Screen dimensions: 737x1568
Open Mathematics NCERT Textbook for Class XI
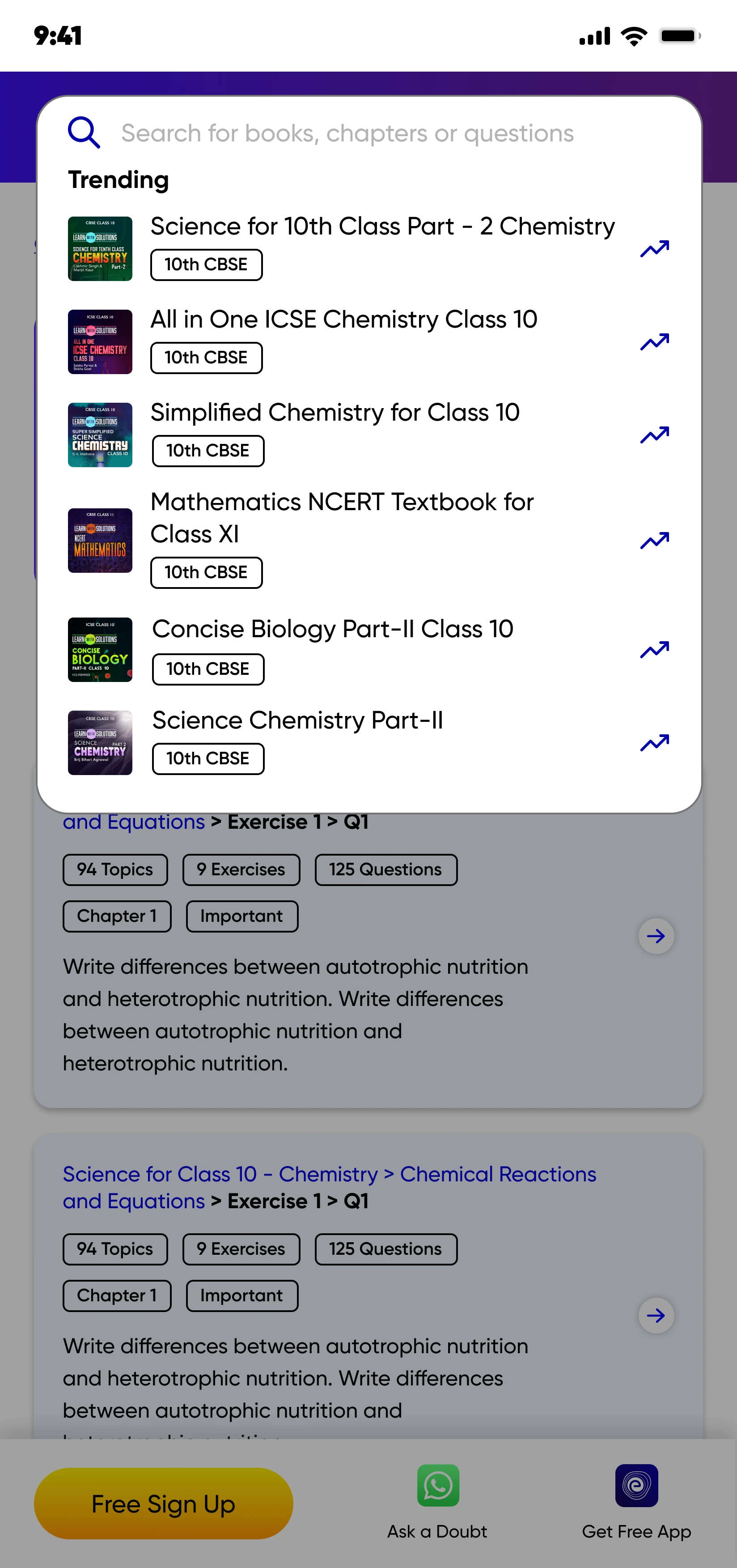368,539
